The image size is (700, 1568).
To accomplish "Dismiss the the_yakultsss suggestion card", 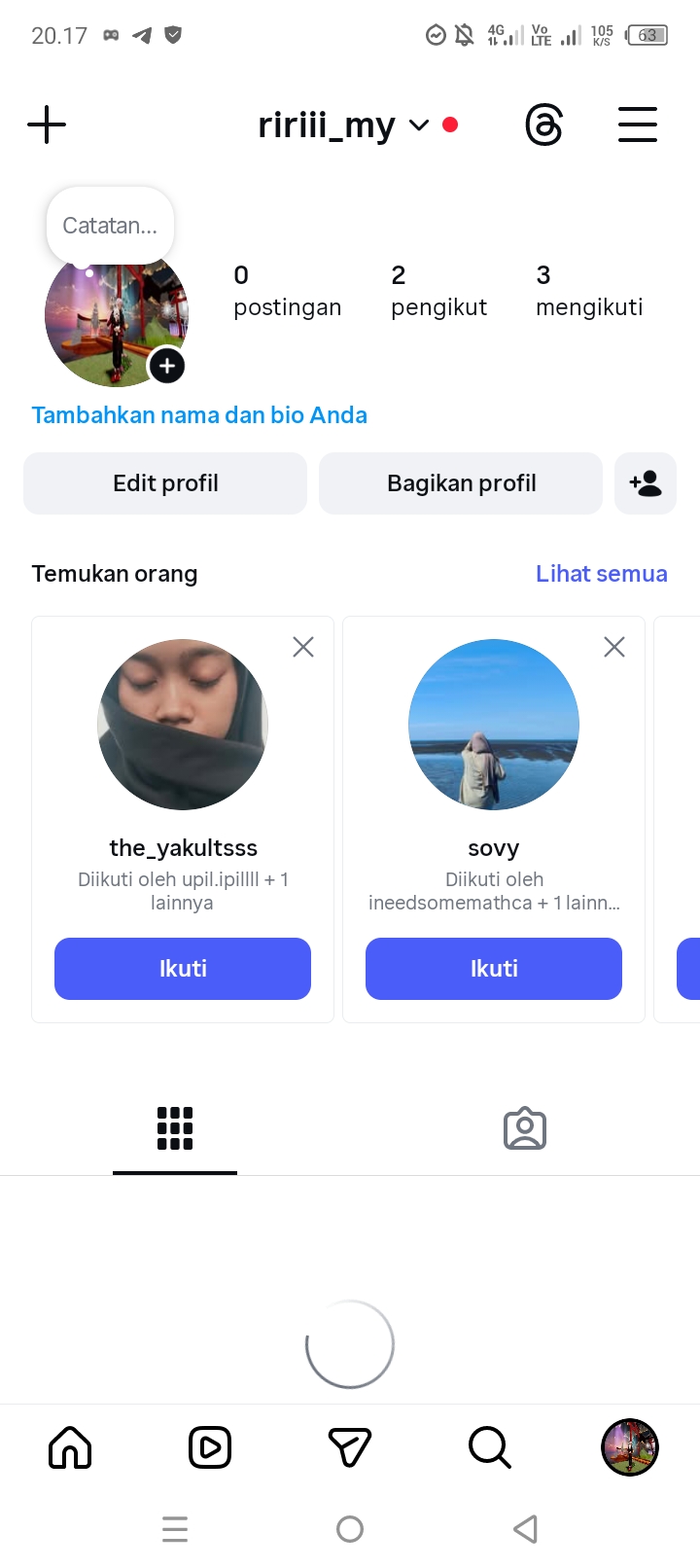I will (x=303, y=647).
